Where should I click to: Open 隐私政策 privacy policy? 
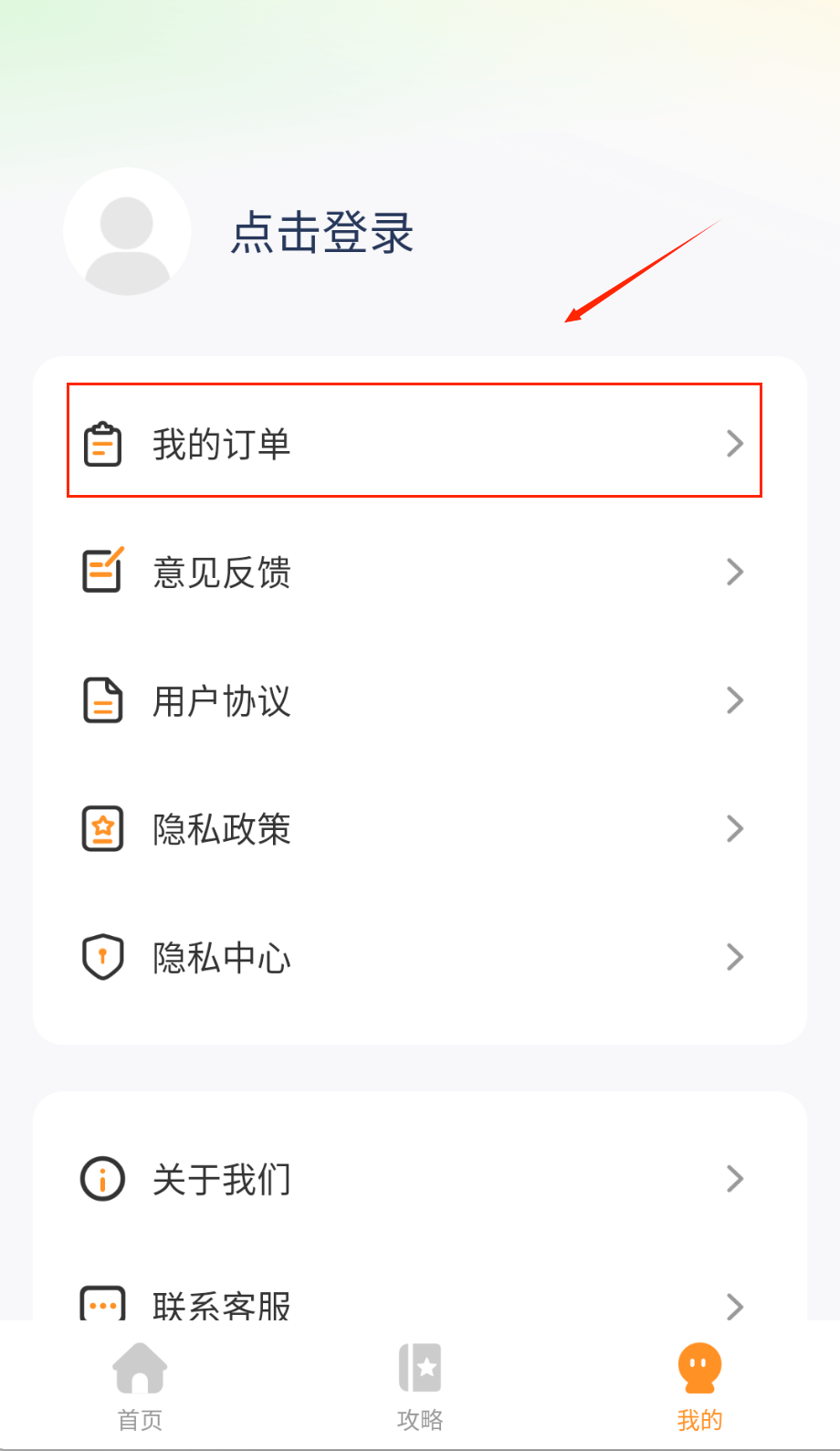414,829
